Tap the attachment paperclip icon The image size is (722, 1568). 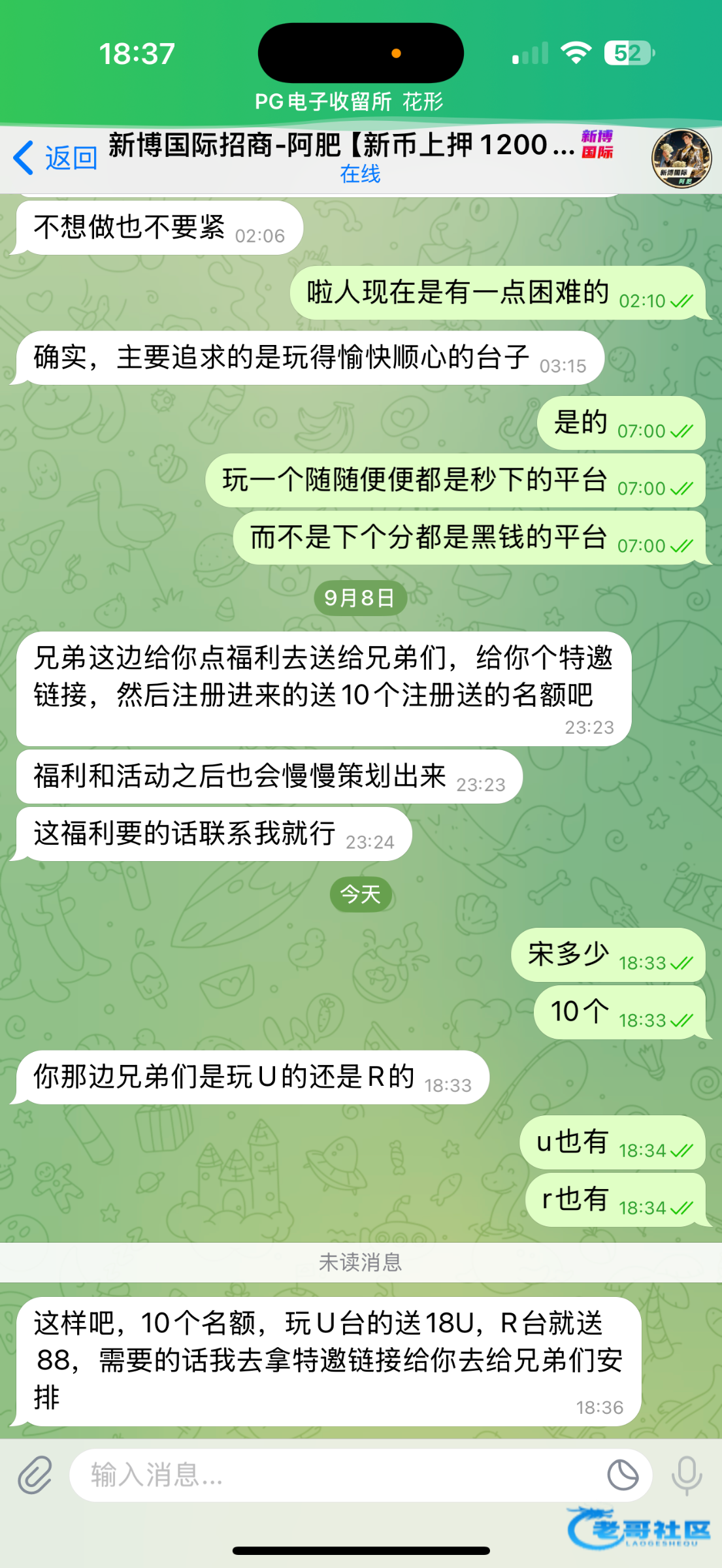35,1475
